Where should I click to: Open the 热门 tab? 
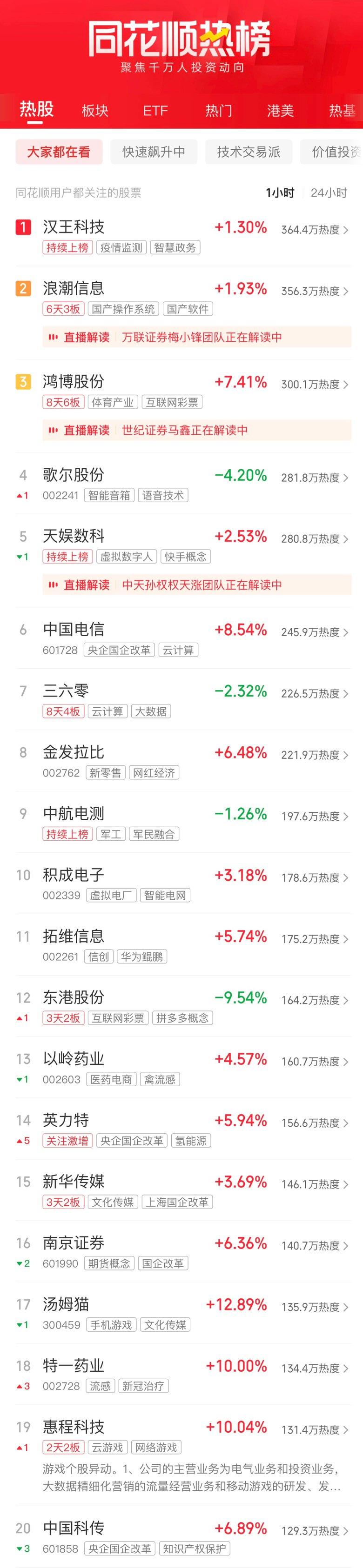tap(218, 110)
